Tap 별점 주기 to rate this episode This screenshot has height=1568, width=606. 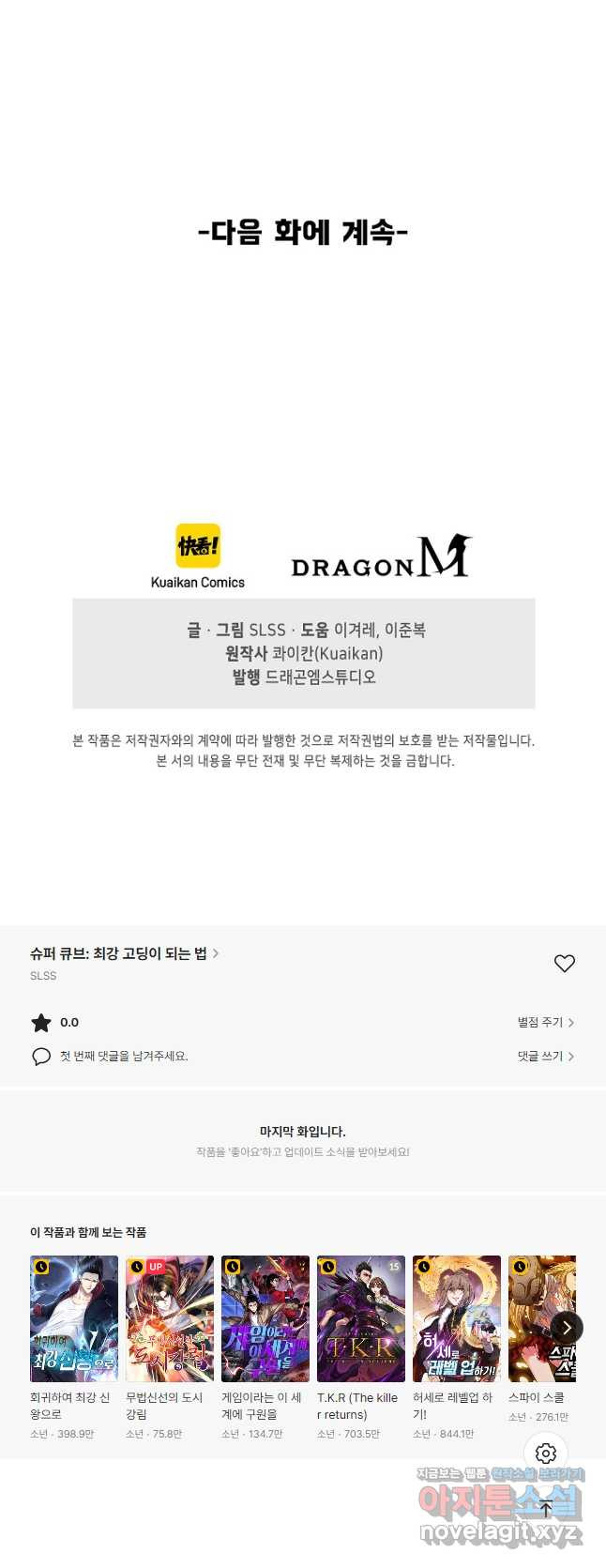pyautogui.click(x=545, y=1023)
